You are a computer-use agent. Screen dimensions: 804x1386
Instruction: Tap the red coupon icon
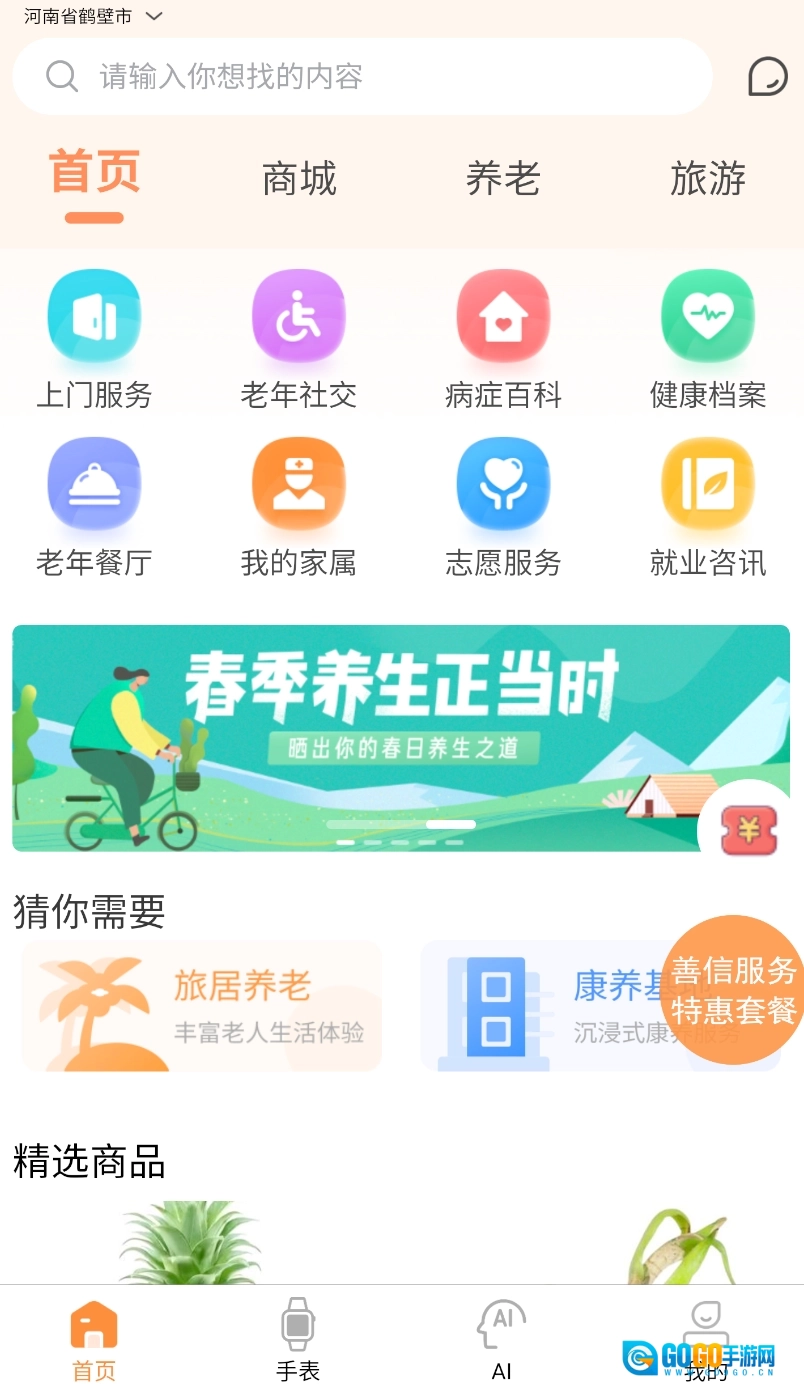[749, 829]
